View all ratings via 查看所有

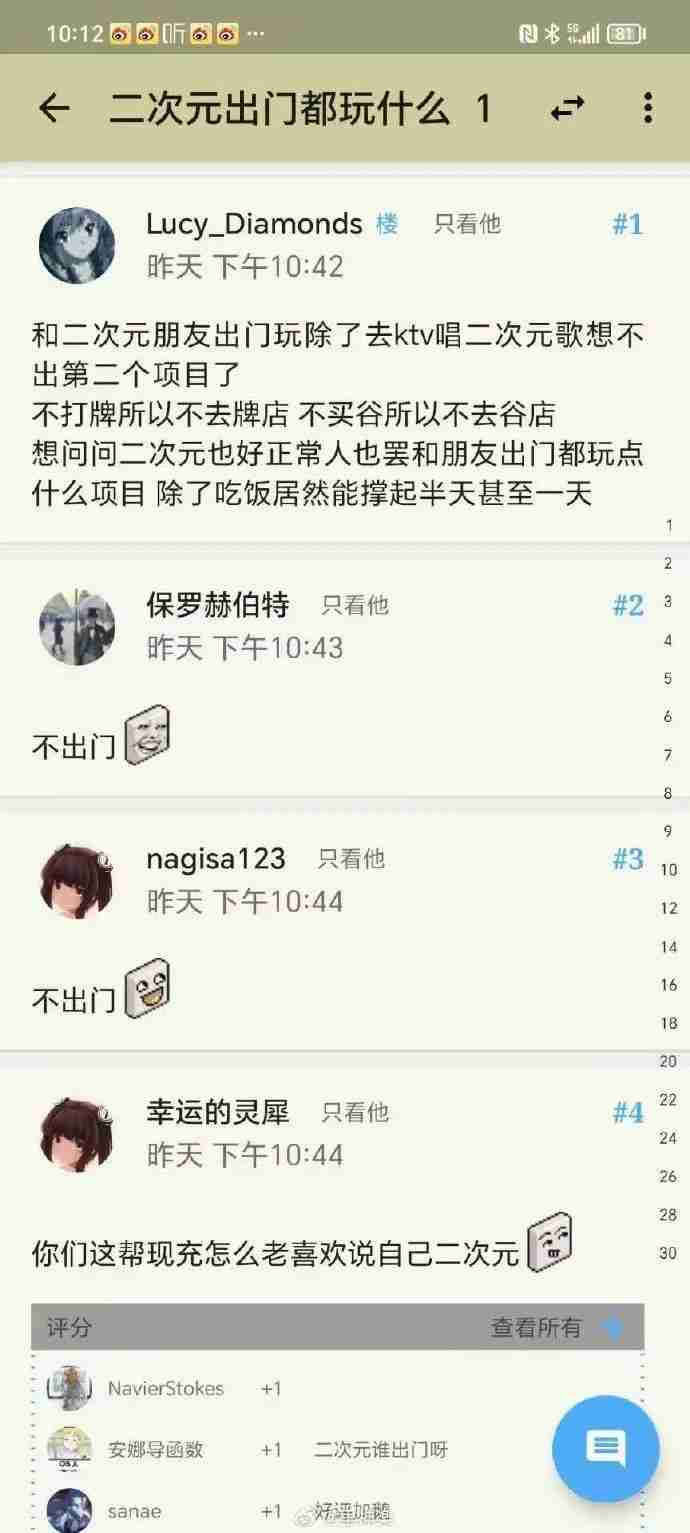click(x=536, y=1328)
